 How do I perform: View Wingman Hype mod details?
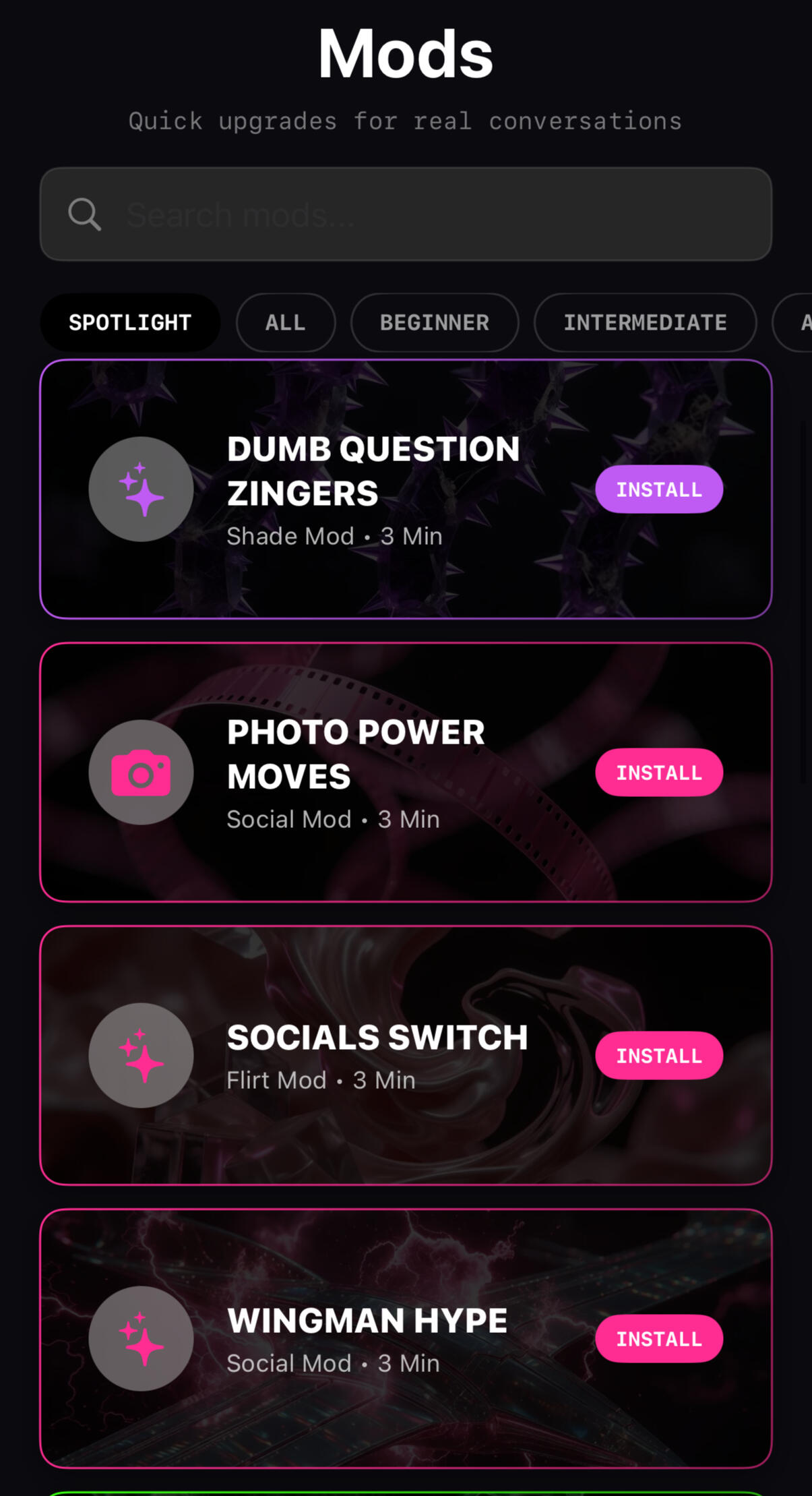tap(367, 1321)
